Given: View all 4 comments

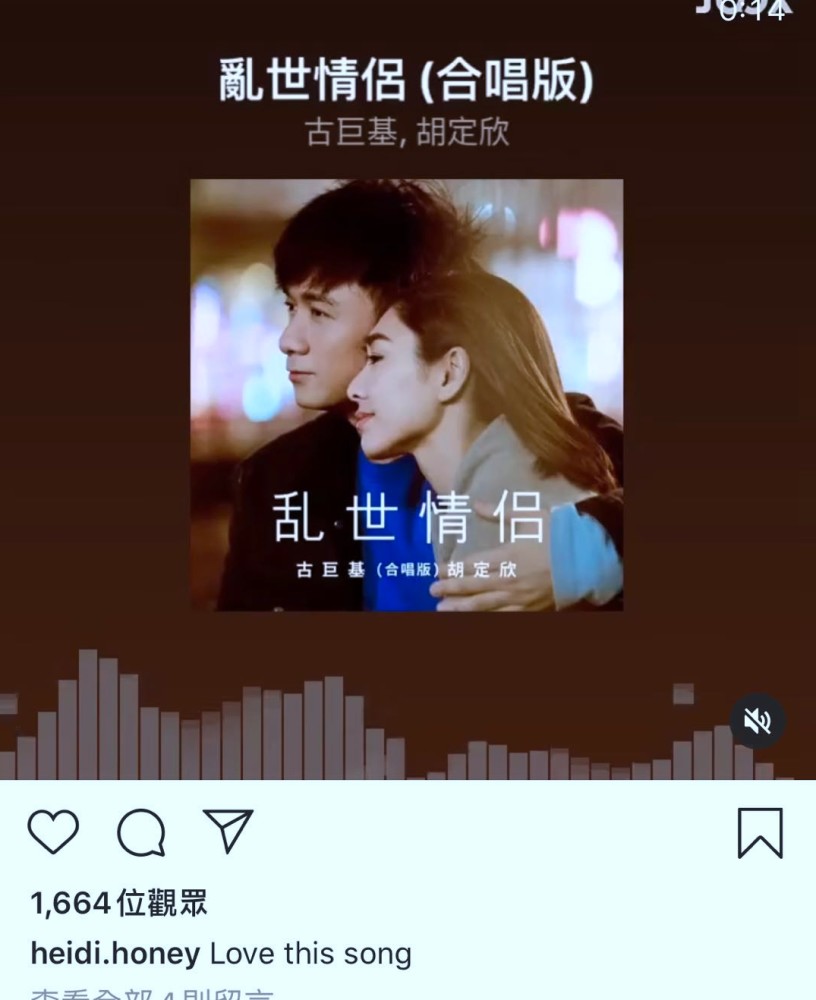Looking at the screenshot, I should click(151, 993).
